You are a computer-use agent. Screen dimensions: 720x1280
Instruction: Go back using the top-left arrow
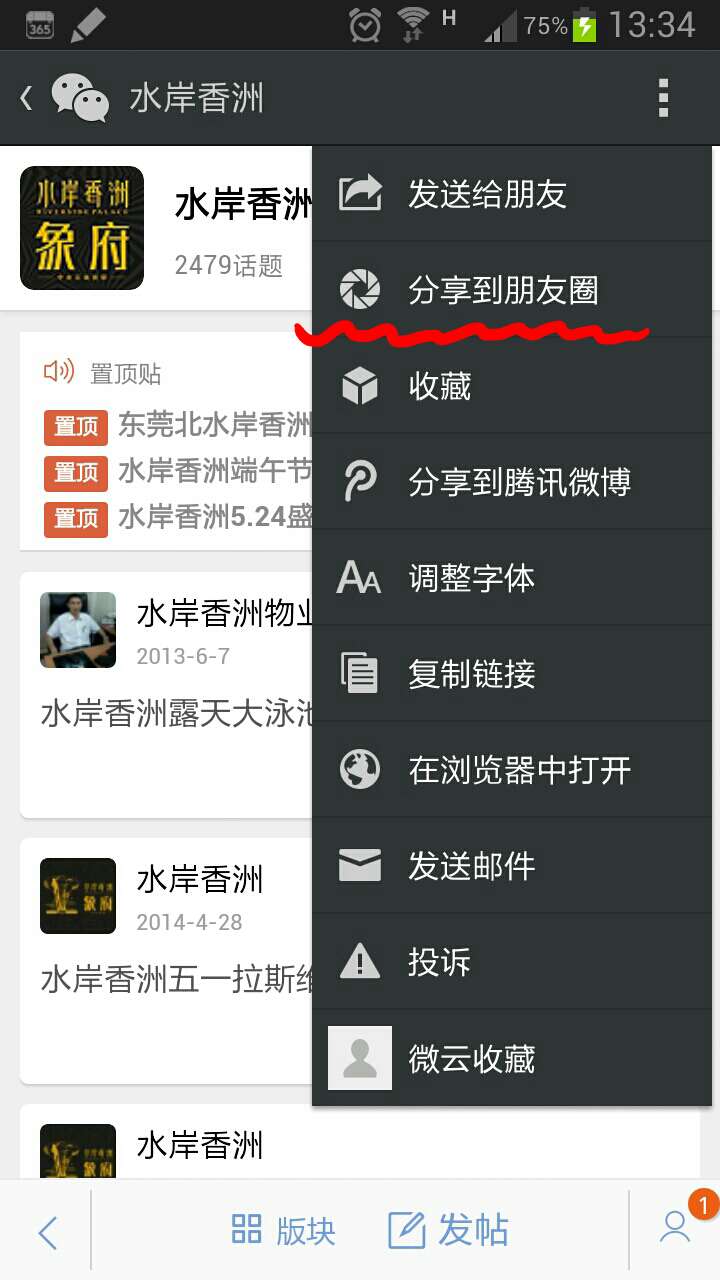(28, 98)
